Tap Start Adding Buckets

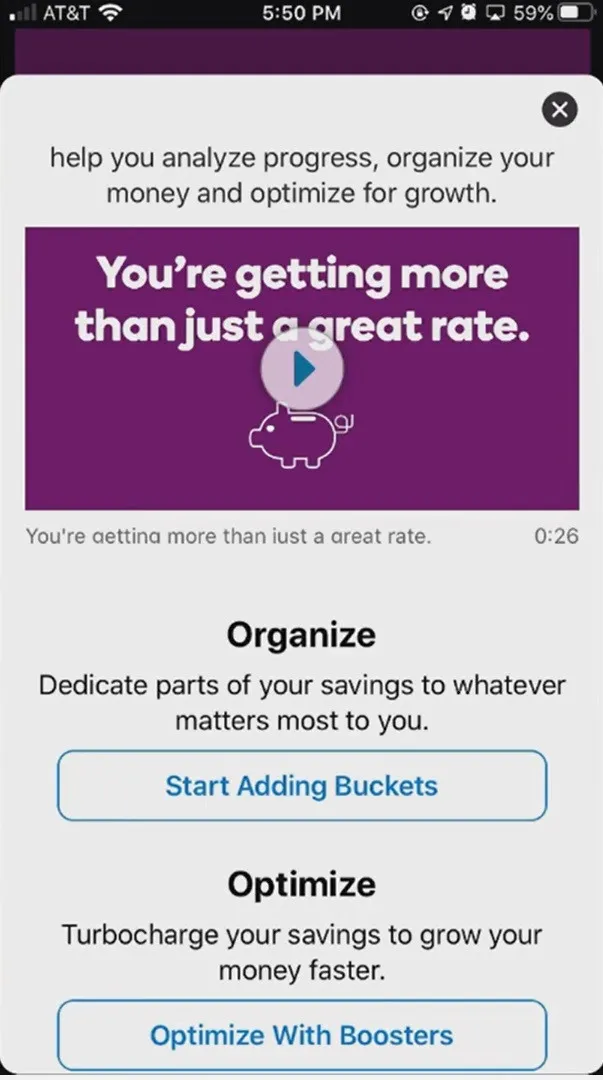pos(302,786)
